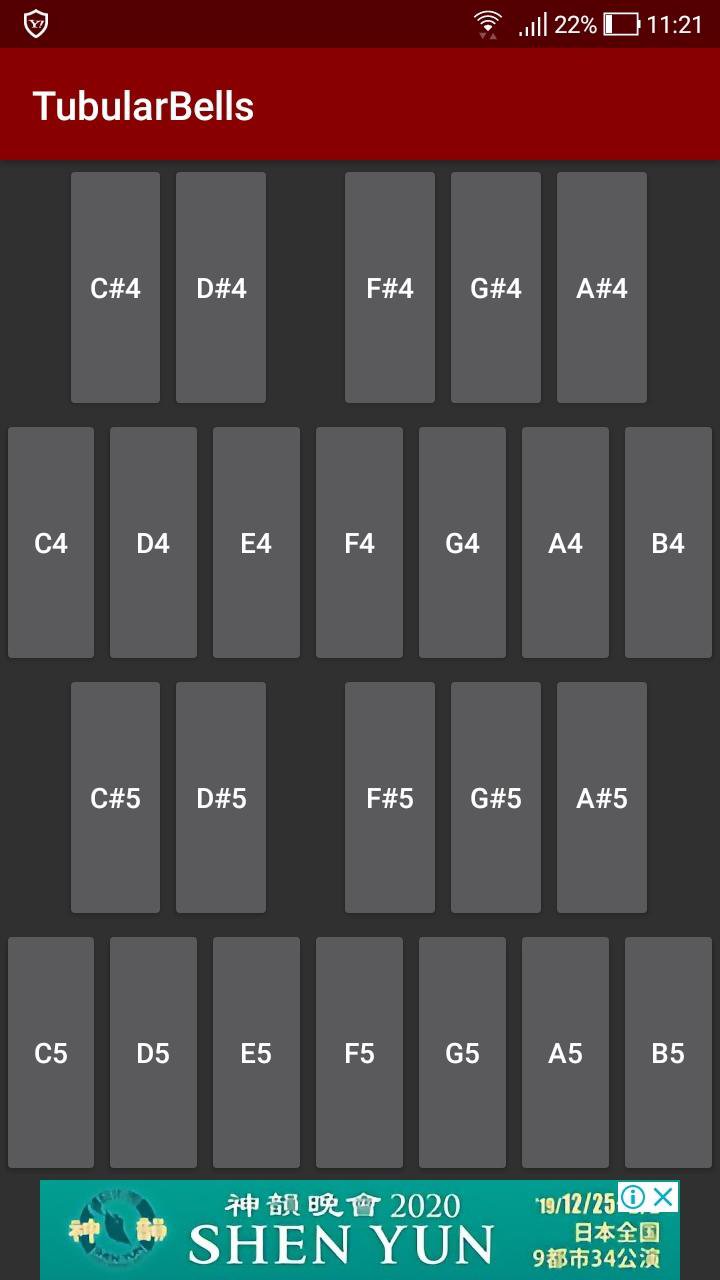
Task: Hit the D5 bell
Action: (153, 1053)
